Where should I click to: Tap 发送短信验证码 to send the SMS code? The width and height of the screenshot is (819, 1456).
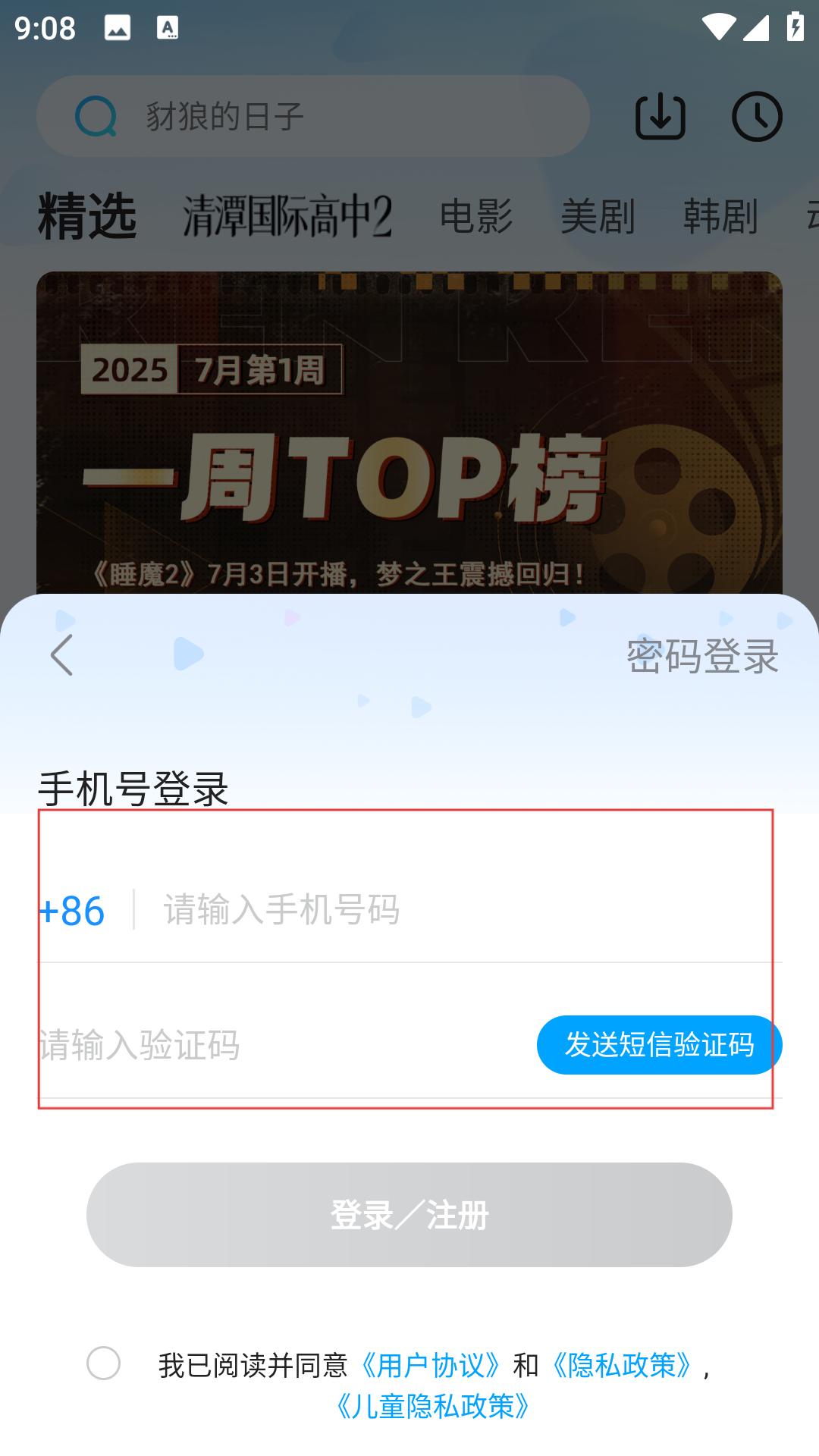(658, 1045)
